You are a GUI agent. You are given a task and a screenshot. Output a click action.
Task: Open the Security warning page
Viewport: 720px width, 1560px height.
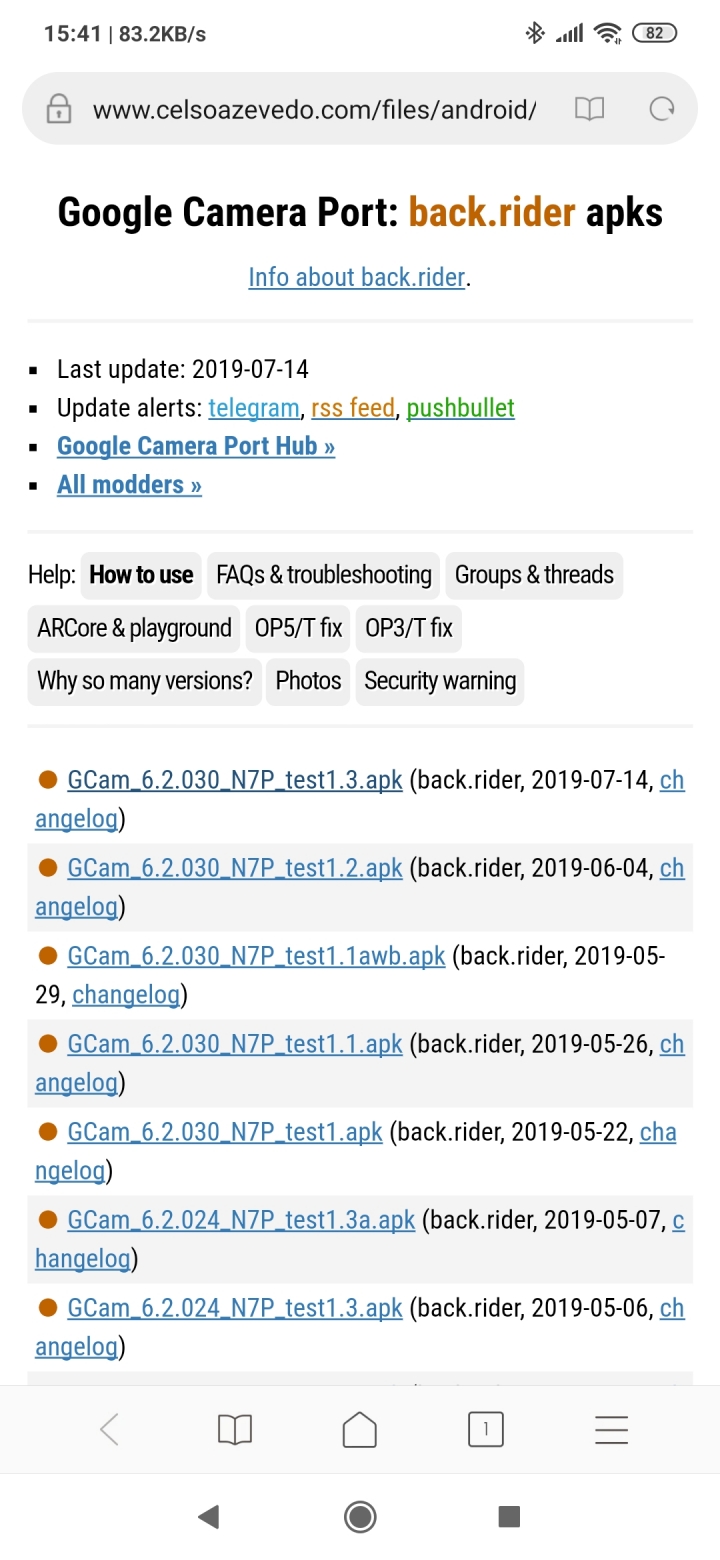click(440, 681)
